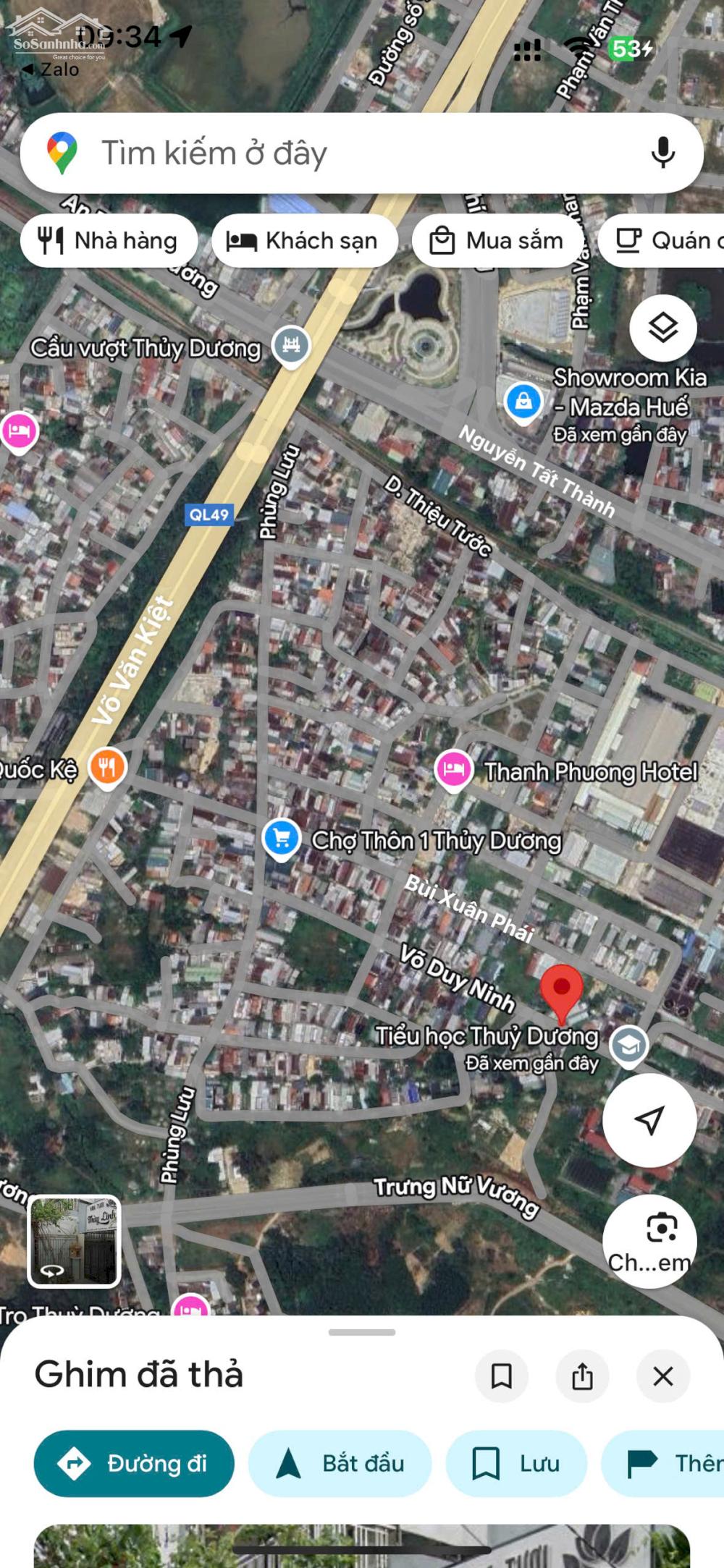
Task: Open Thanh Phuong Hotel marker
Action: (454, 769)
